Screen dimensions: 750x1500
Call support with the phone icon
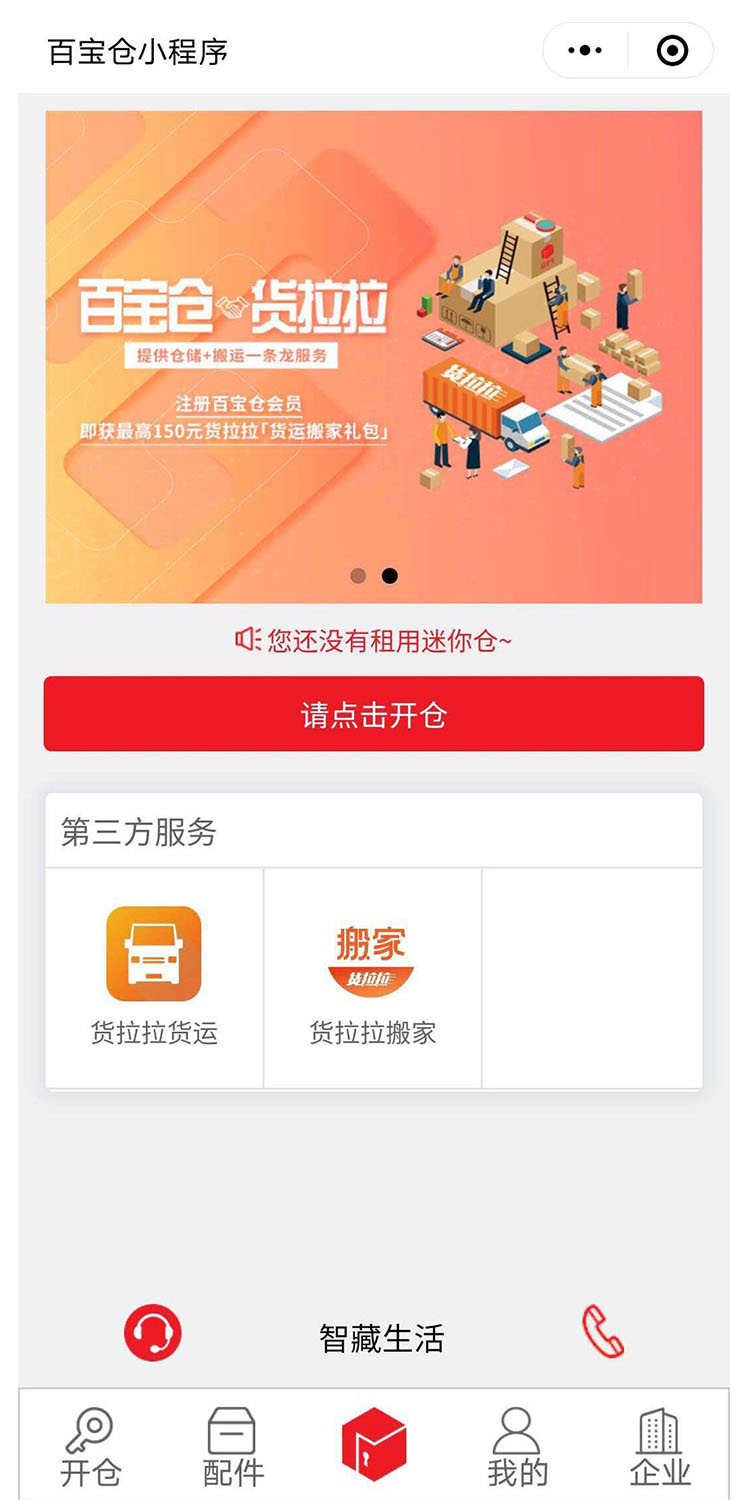[603, 1333]
